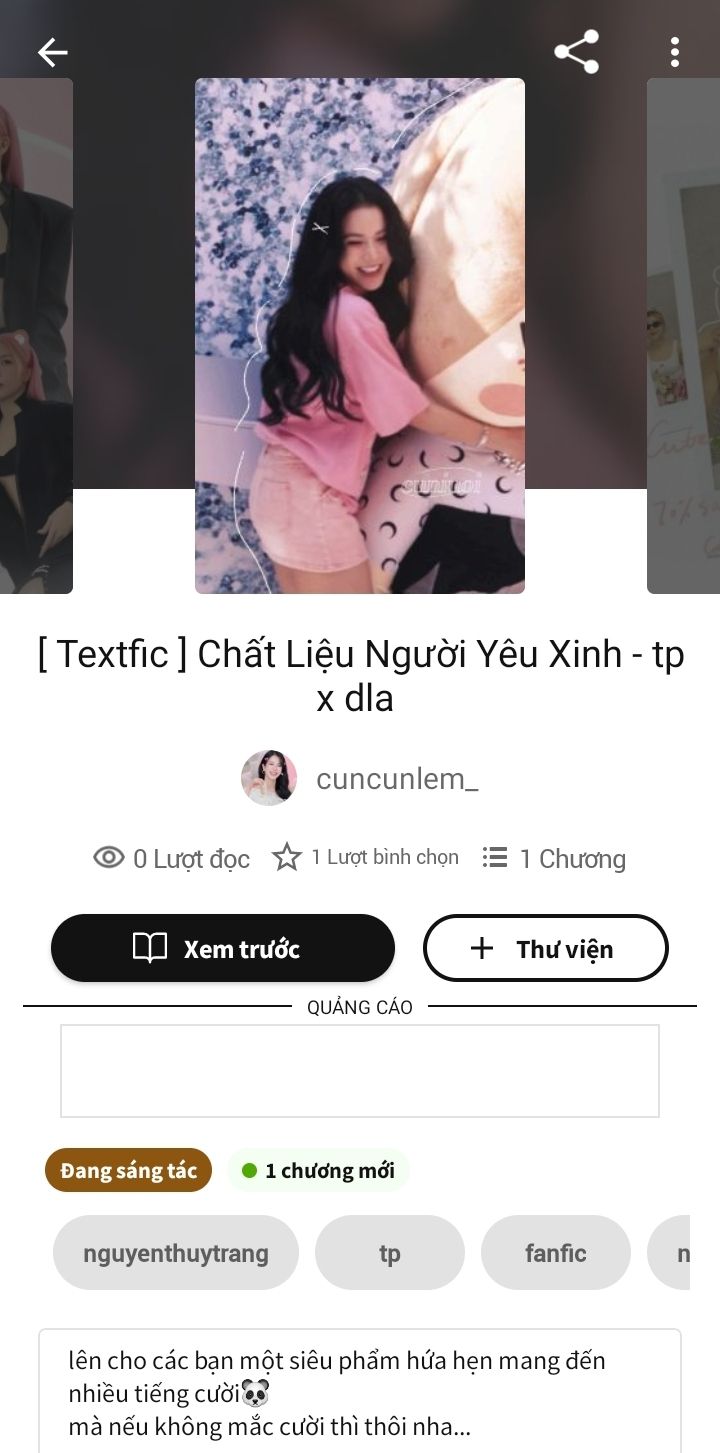The image size is (720, 1453).
Task: Open the three-dot overflow menu
Action: [x=675, y=52]
